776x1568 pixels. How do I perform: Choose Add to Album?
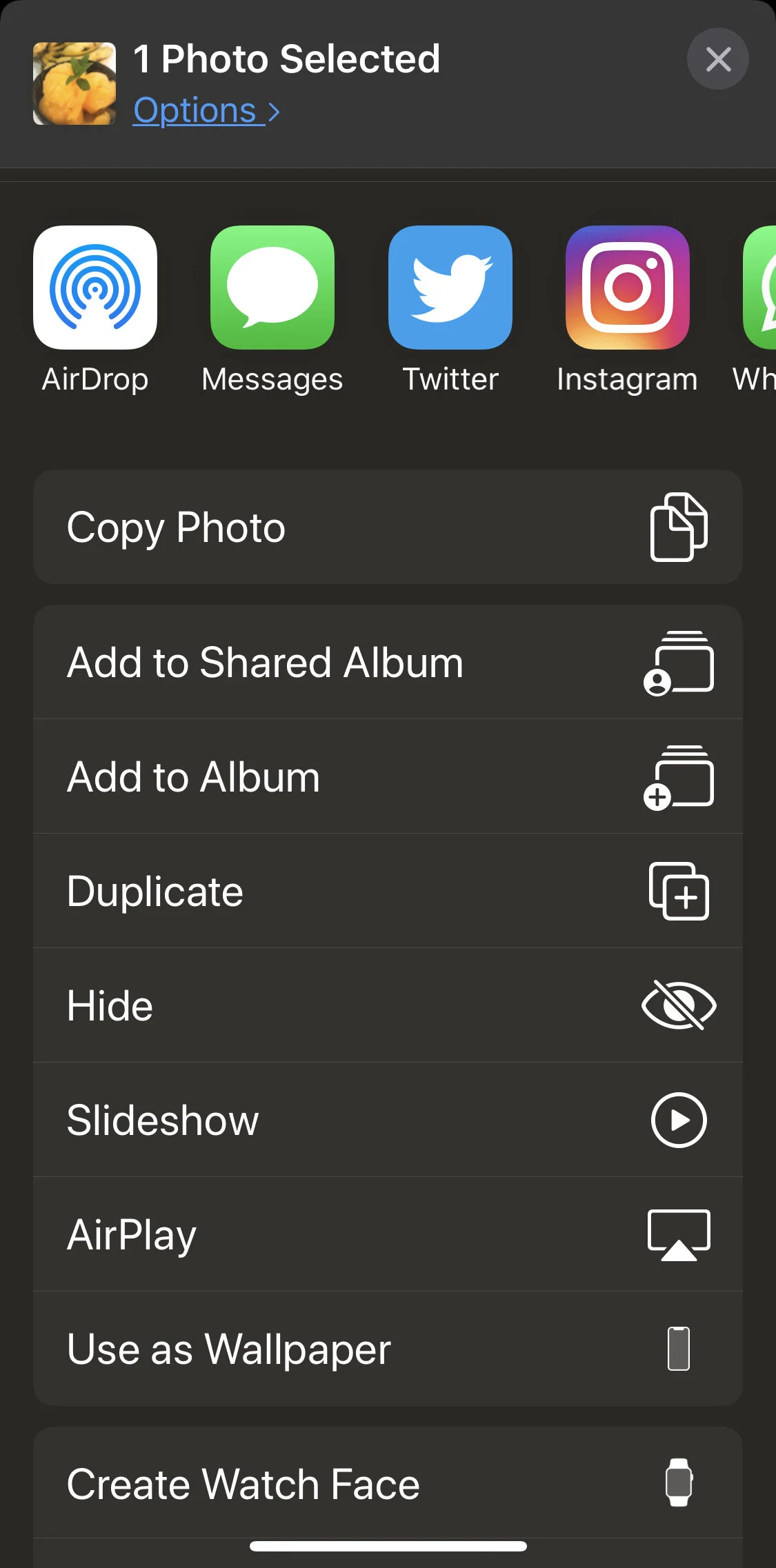pos(388,777)
